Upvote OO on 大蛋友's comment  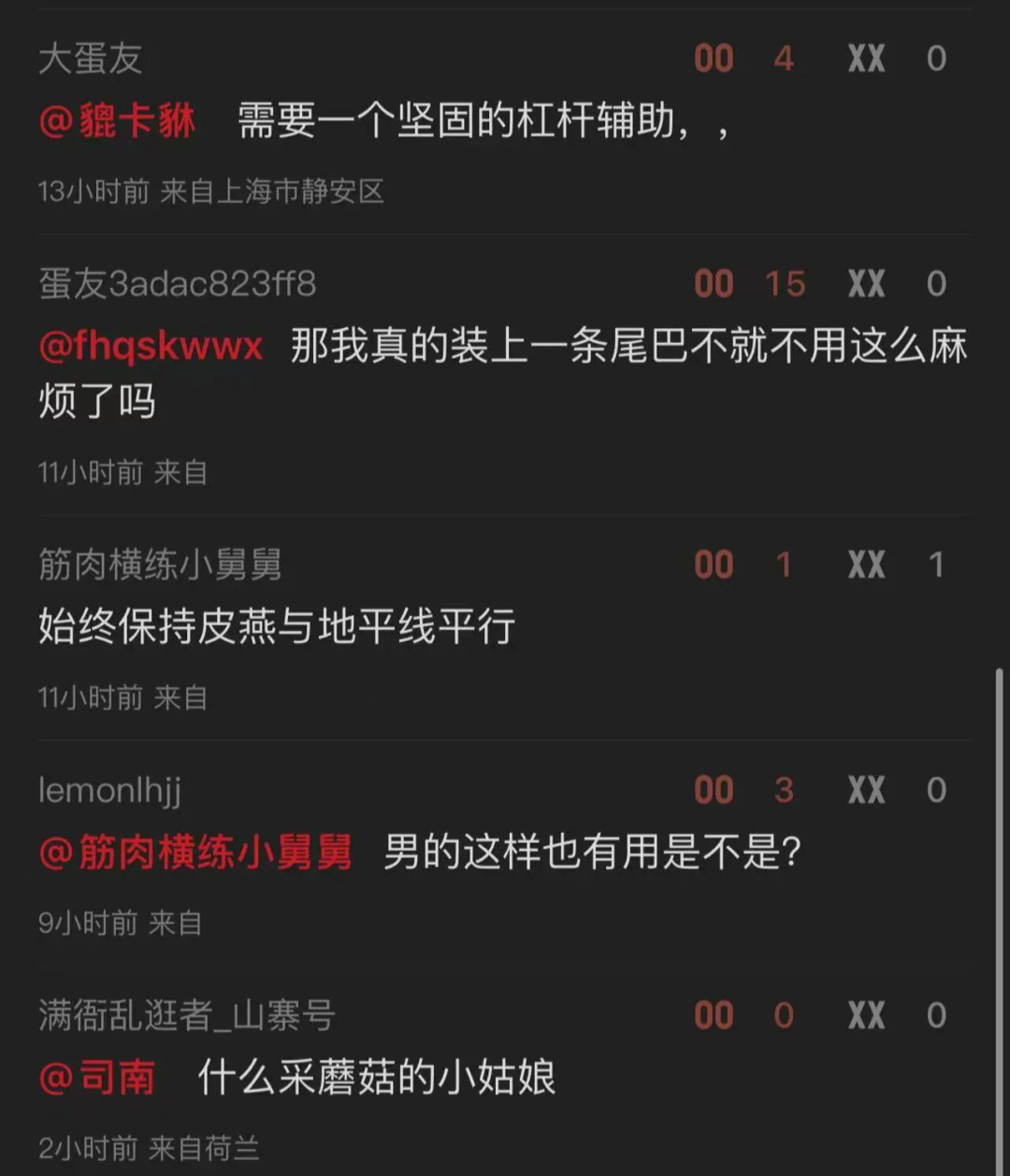click(x=714, y=59)
